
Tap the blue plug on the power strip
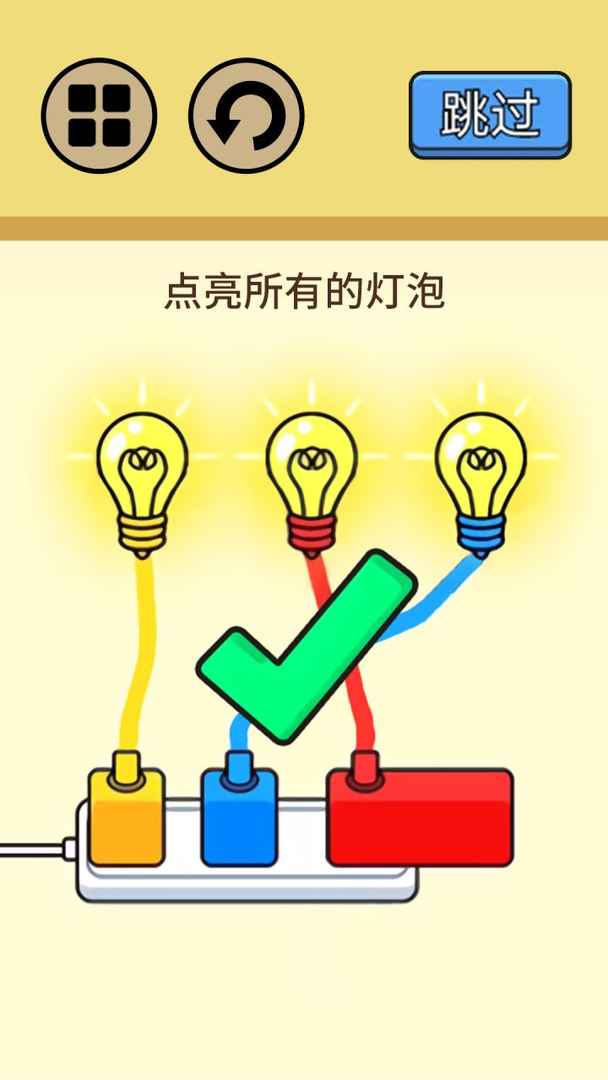coord(239,817)
